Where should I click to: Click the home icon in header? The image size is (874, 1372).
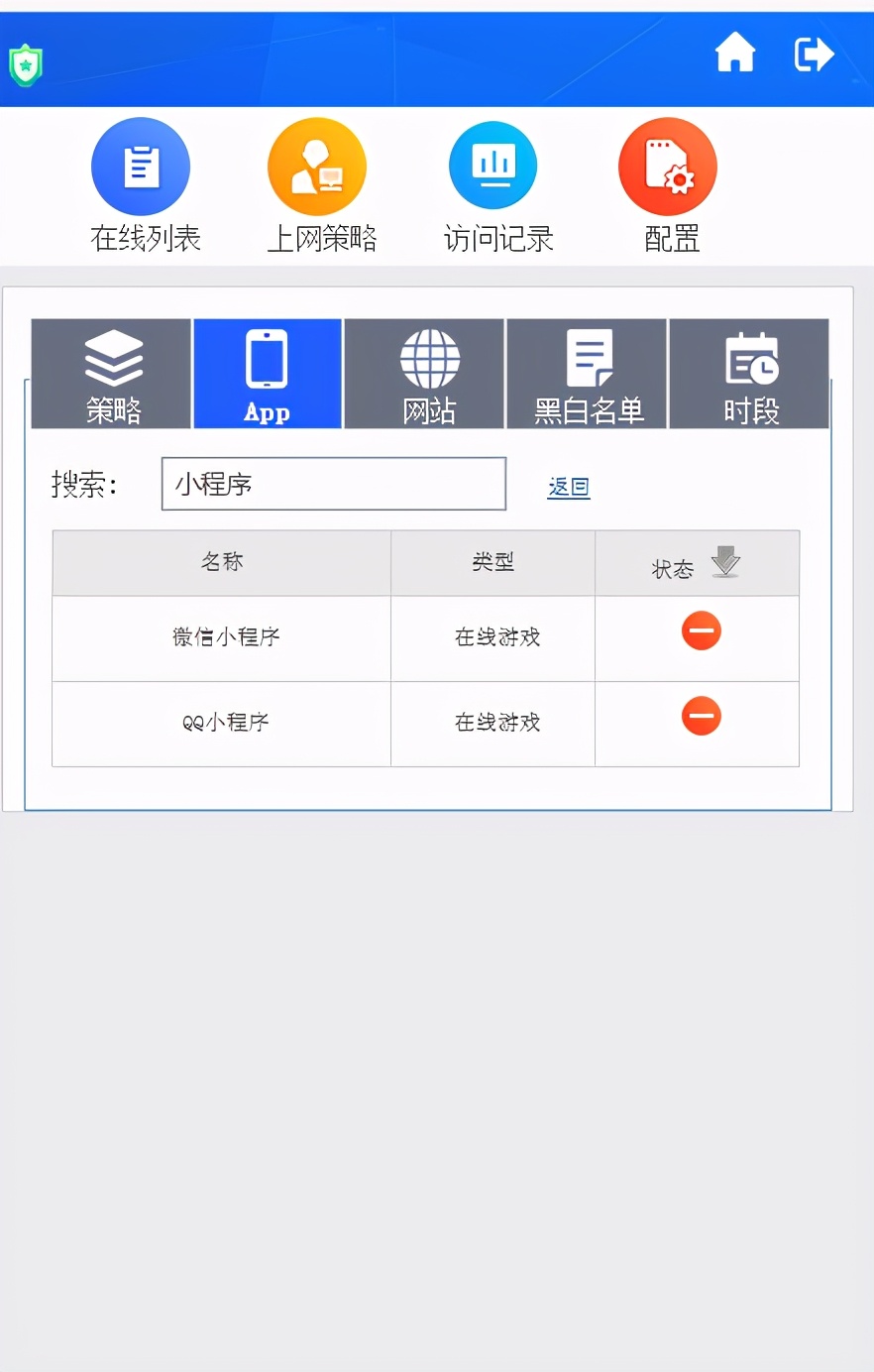coord(734,55)
